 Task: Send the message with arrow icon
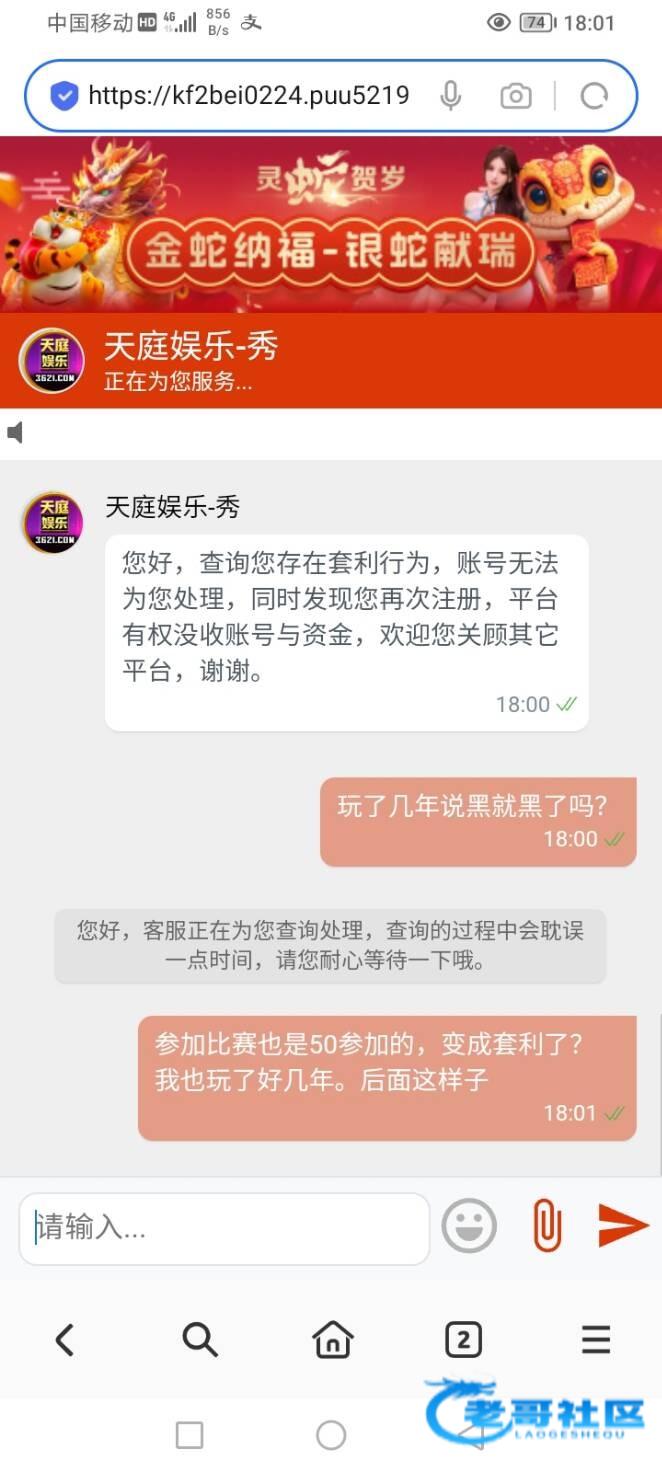[622, 1226]
